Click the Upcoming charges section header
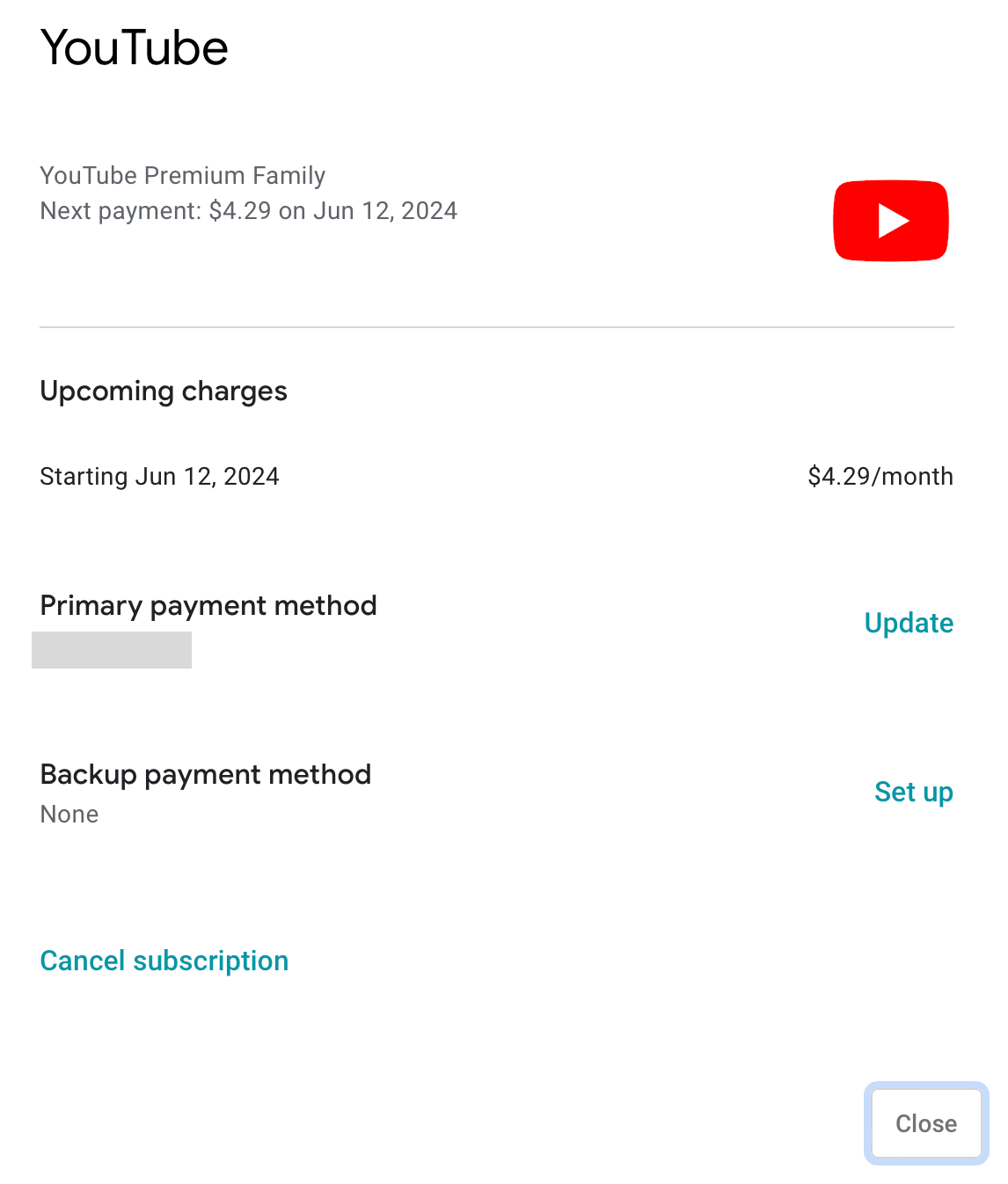This screenshot has height=1184, width=1008. click(163, 391)
